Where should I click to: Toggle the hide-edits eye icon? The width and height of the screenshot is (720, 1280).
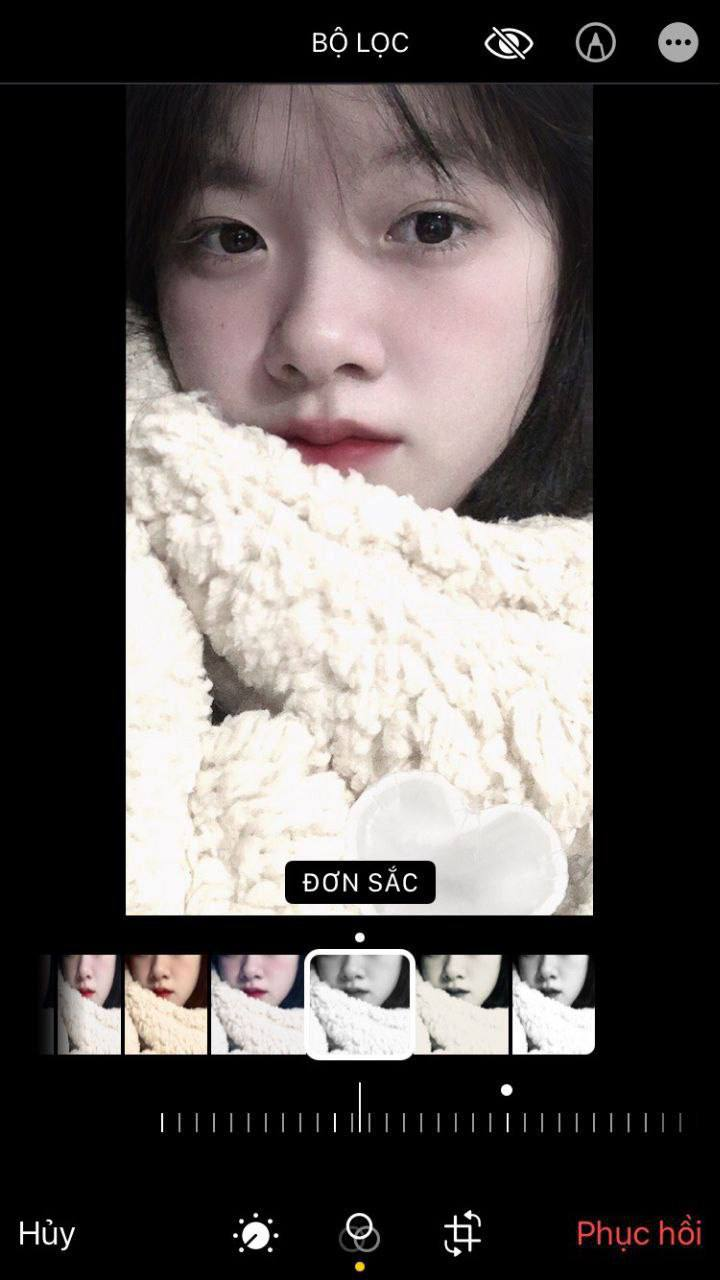pyautogui.click(x=508, y=43)
